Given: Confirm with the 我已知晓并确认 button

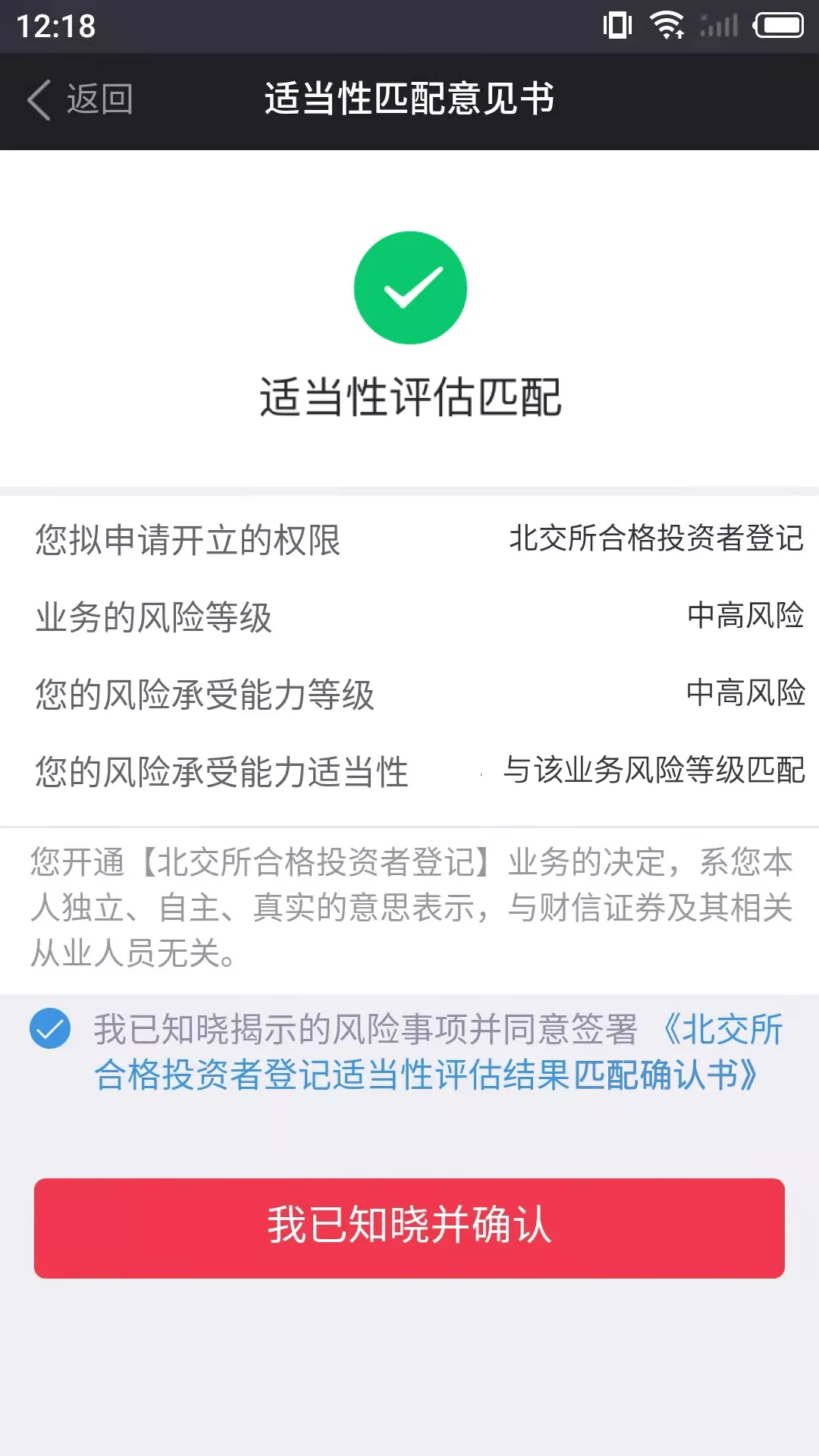Looking at the screenshot, I should click(x=409, y=1228).
